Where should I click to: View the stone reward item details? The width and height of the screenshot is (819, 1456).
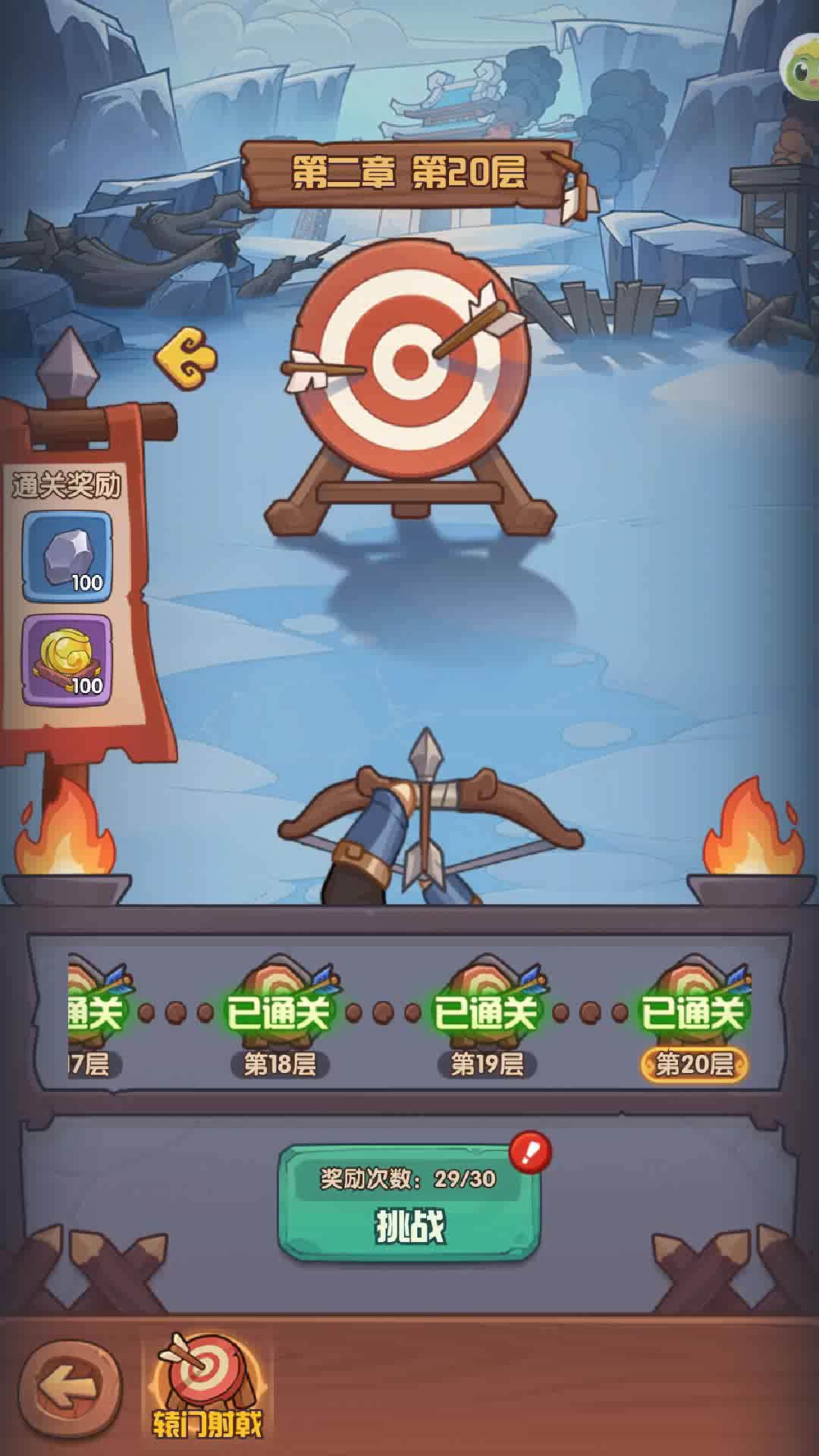[x=67, y=557]
